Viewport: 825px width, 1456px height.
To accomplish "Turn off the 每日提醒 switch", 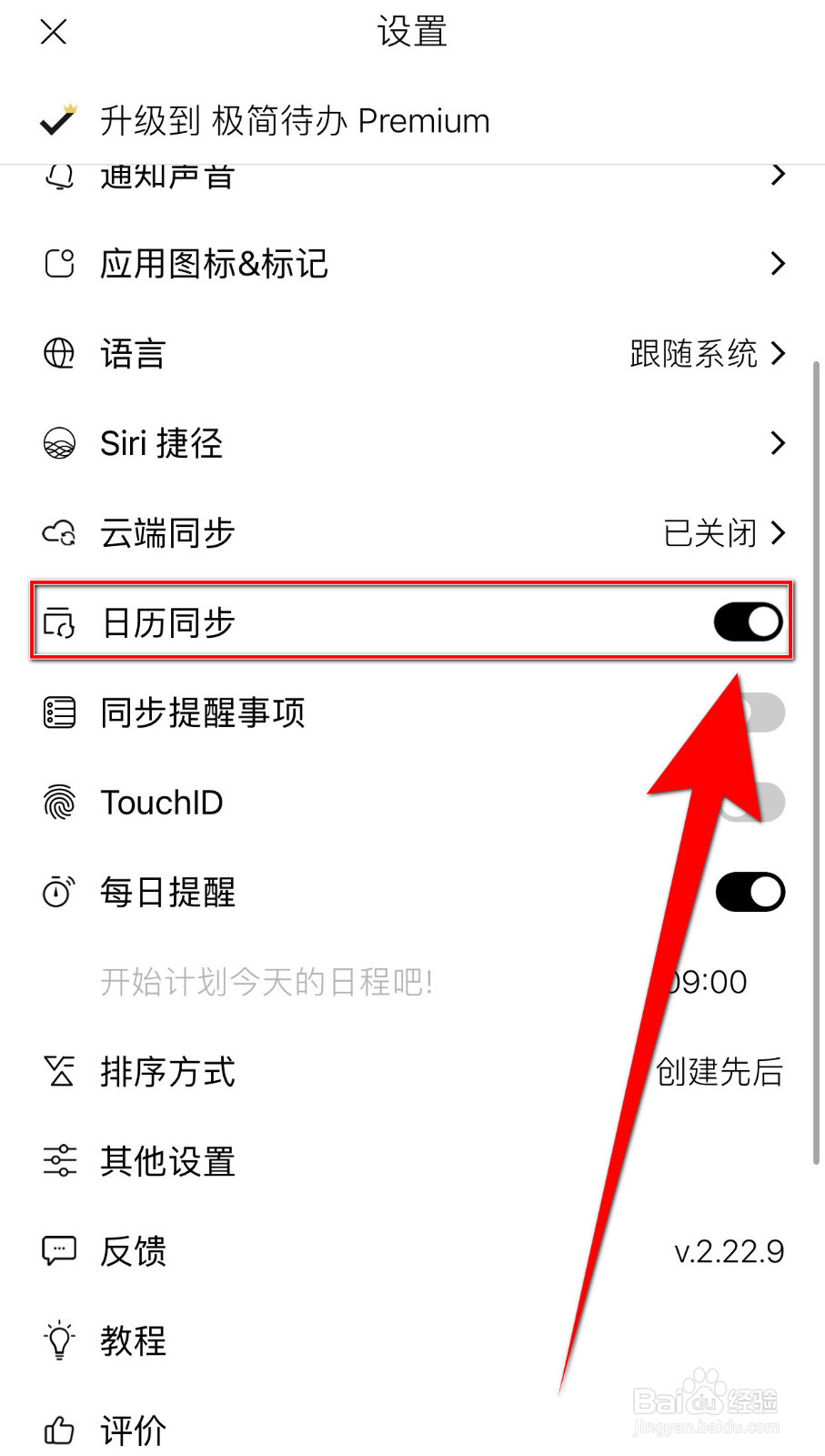I will [x=748, y=892].
